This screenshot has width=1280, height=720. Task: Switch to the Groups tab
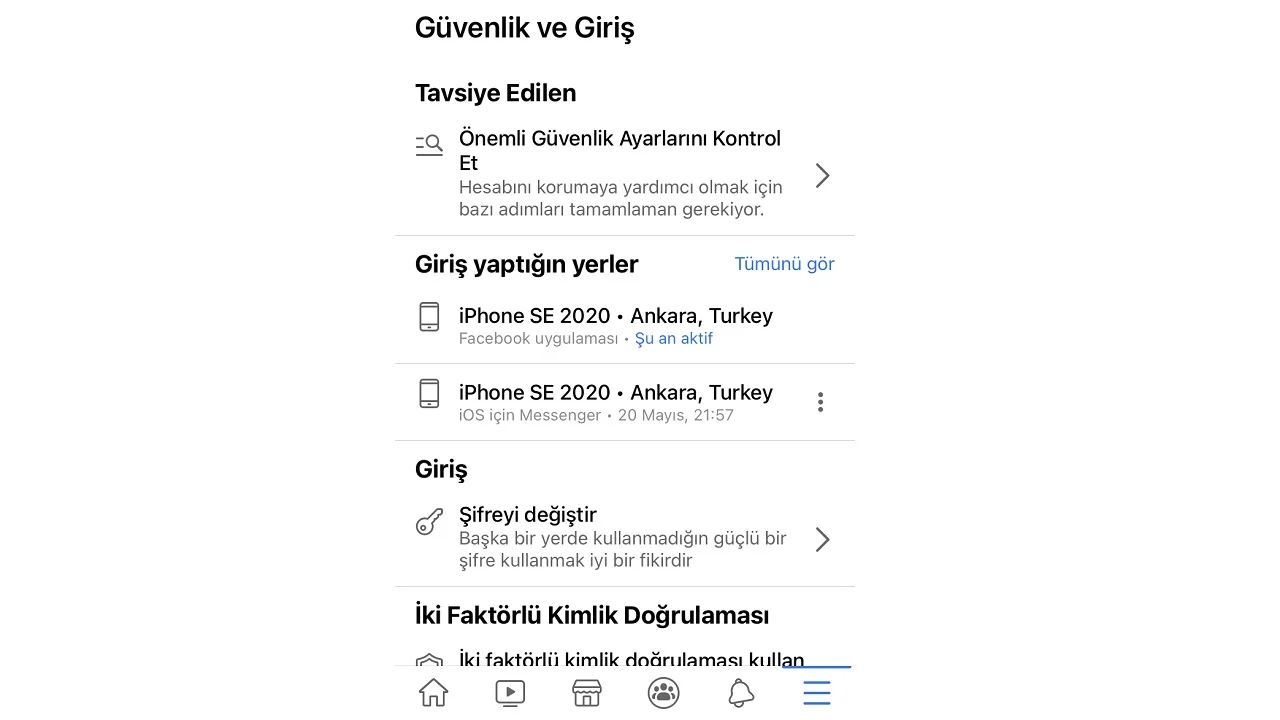[663, 693]
